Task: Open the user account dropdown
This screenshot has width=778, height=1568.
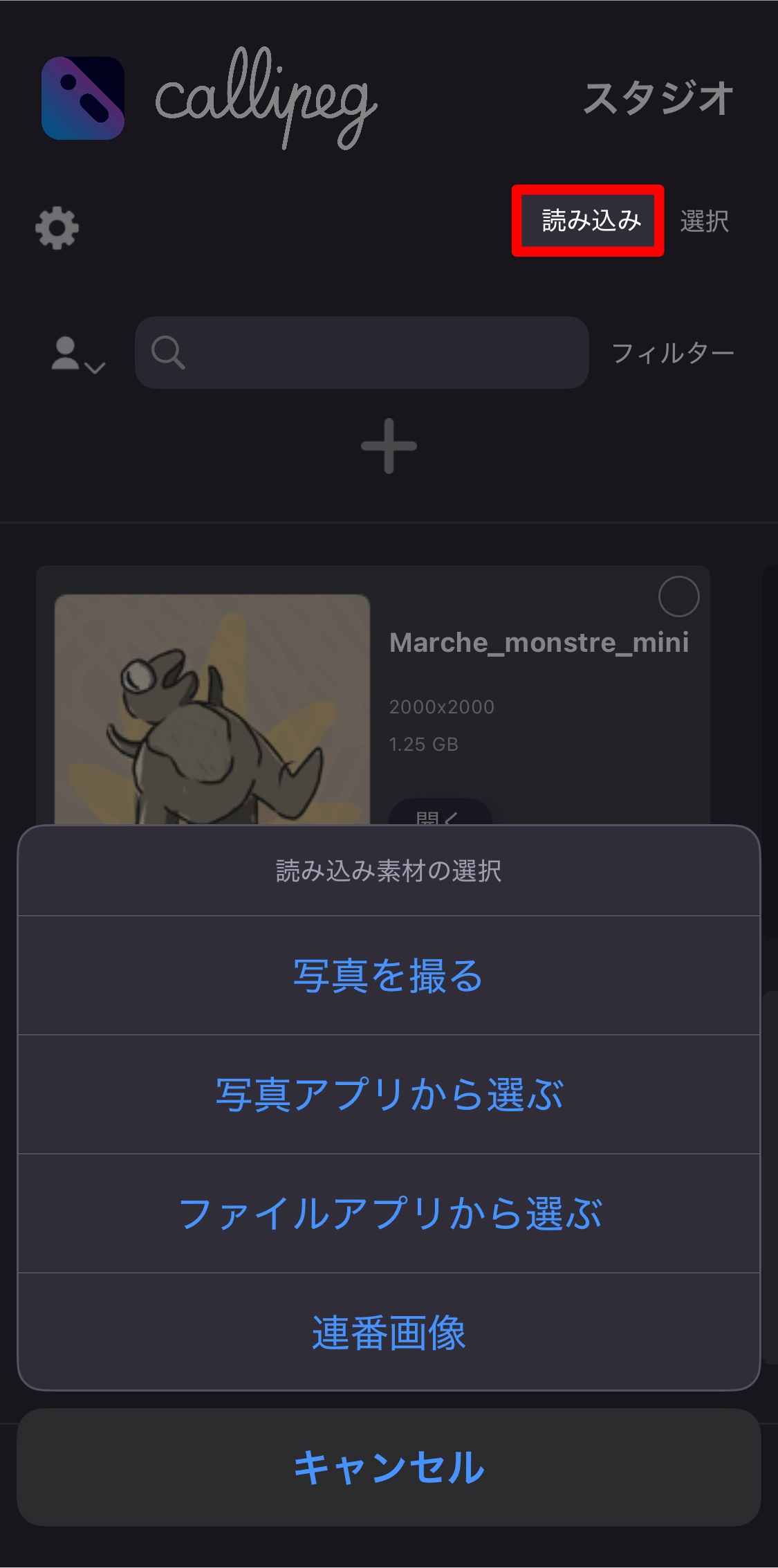Action: coord(77,355)
